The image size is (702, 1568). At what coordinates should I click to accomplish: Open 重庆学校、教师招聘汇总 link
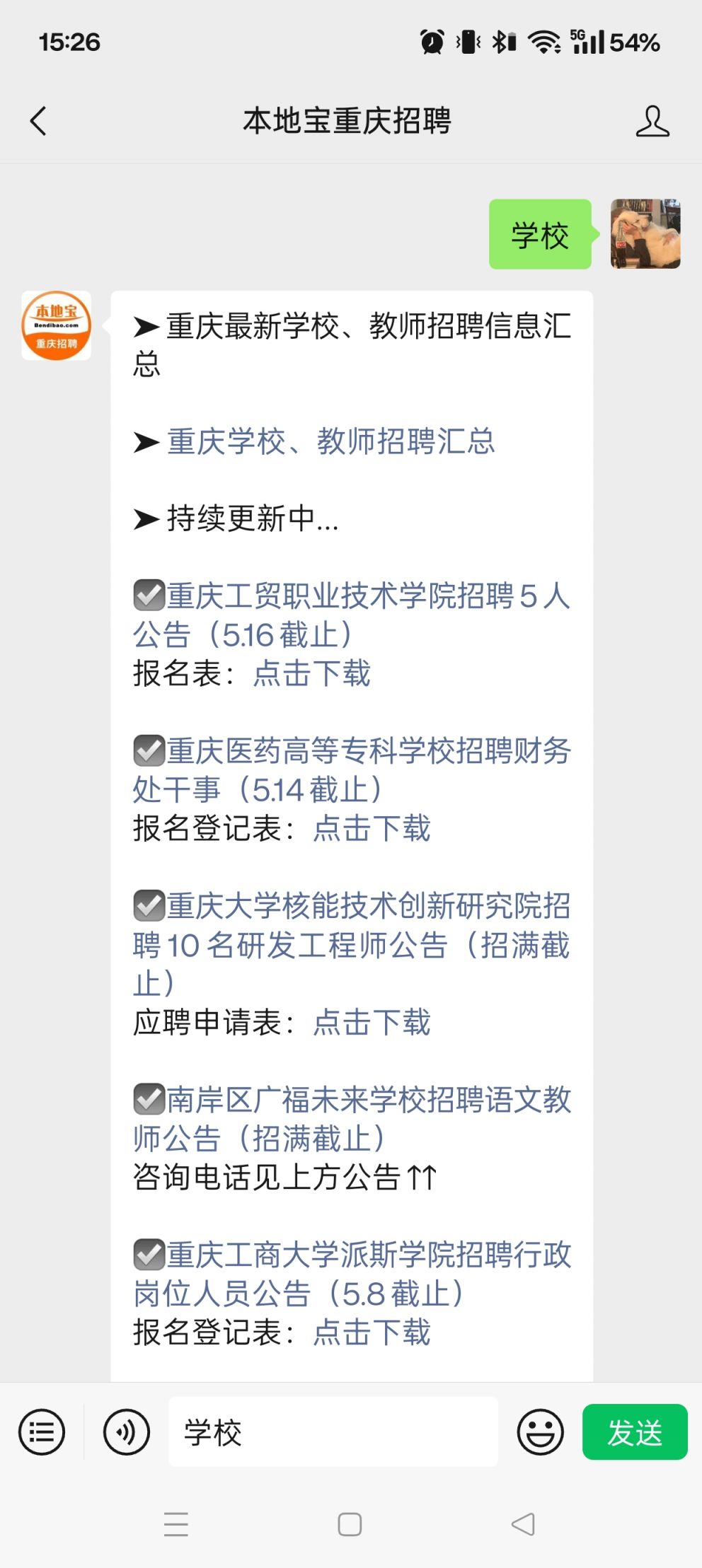[x=330, y=441]
